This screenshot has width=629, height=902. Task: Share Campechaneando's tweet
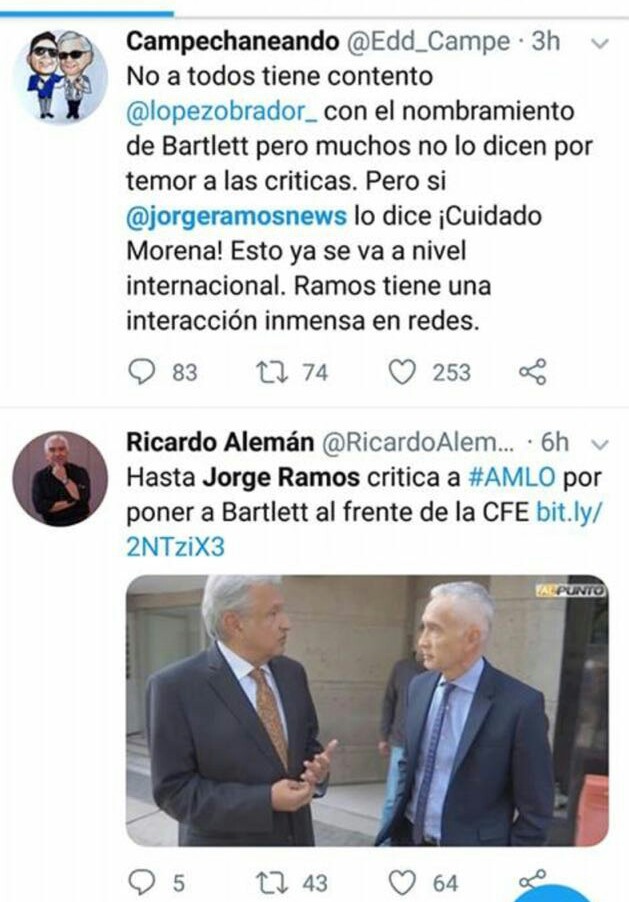click(x=532, y=372)
